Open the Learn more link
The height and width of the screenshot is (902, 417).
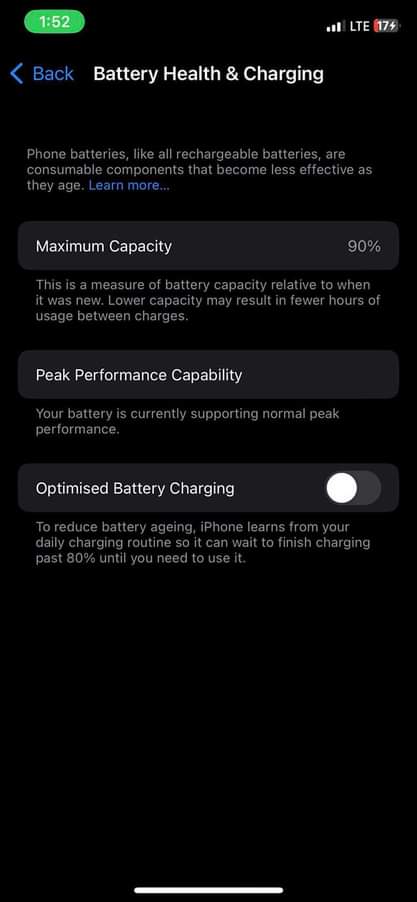point(129,185)
